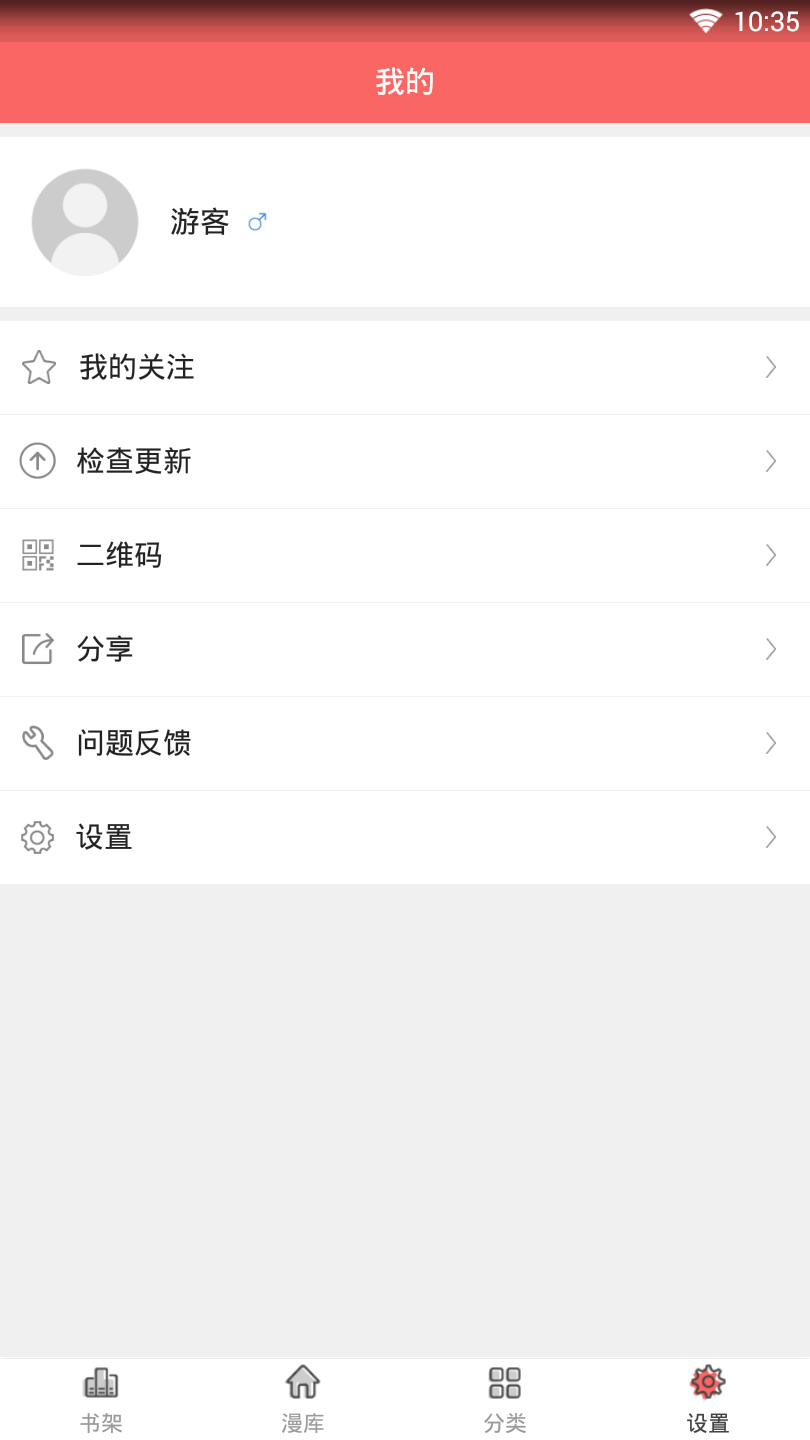Switch to the 分类 tab
This screenshot has height=1440, width=810.
click(x=505, y=1397)
